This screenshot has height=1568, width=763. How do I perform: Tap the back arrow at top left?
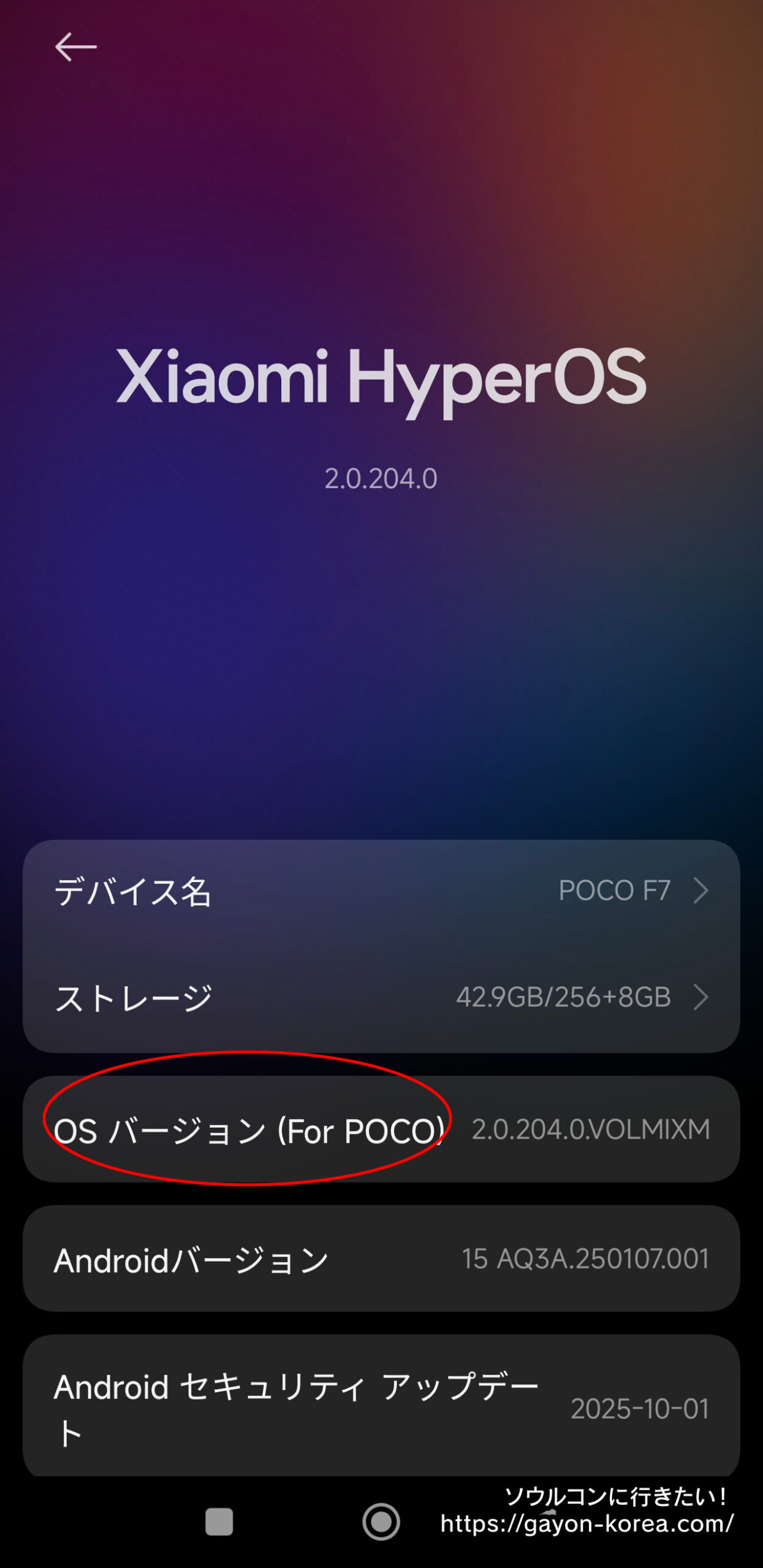coord(75,46)
